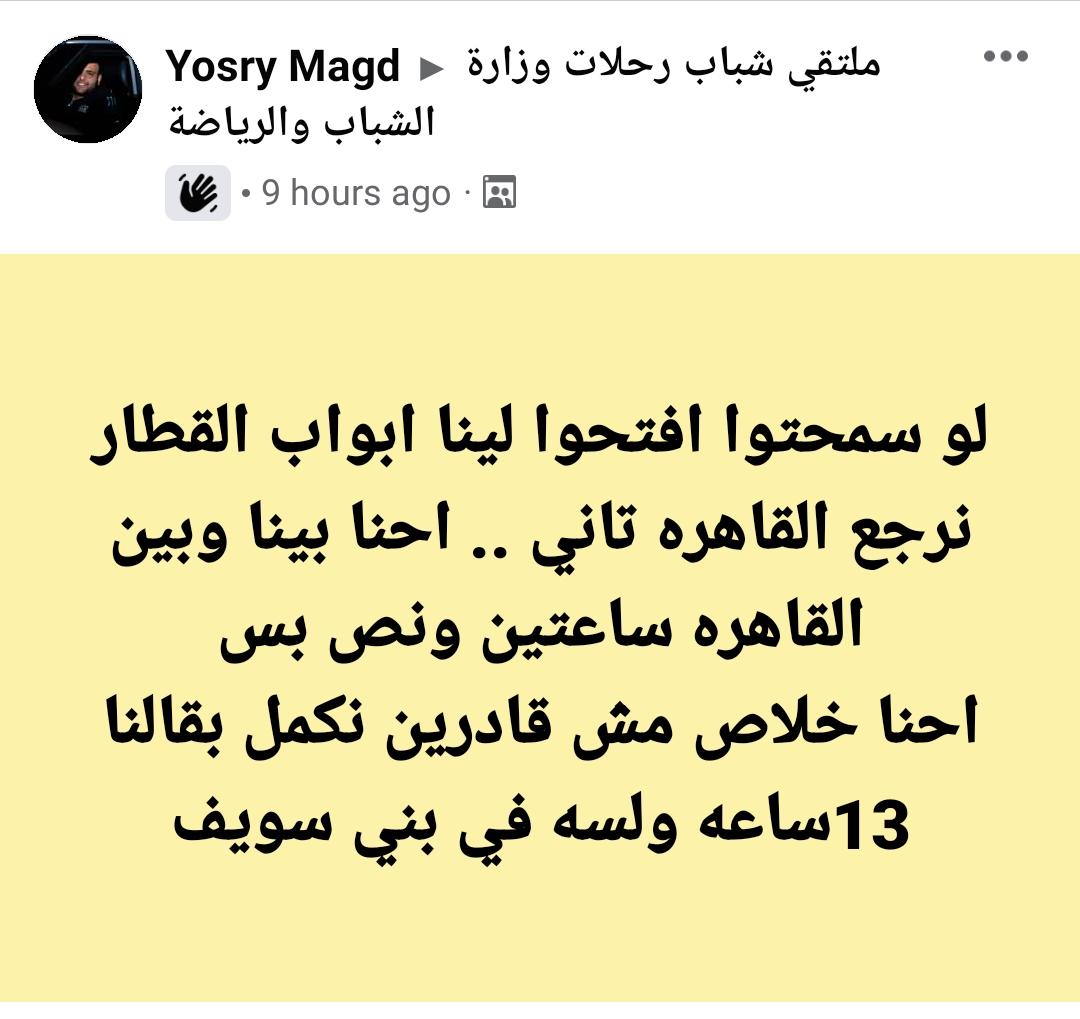Tap the waving hand badge
The width and height of the screenshot is (1080, 1019).
pyautogui.click(x=198, y=192)
